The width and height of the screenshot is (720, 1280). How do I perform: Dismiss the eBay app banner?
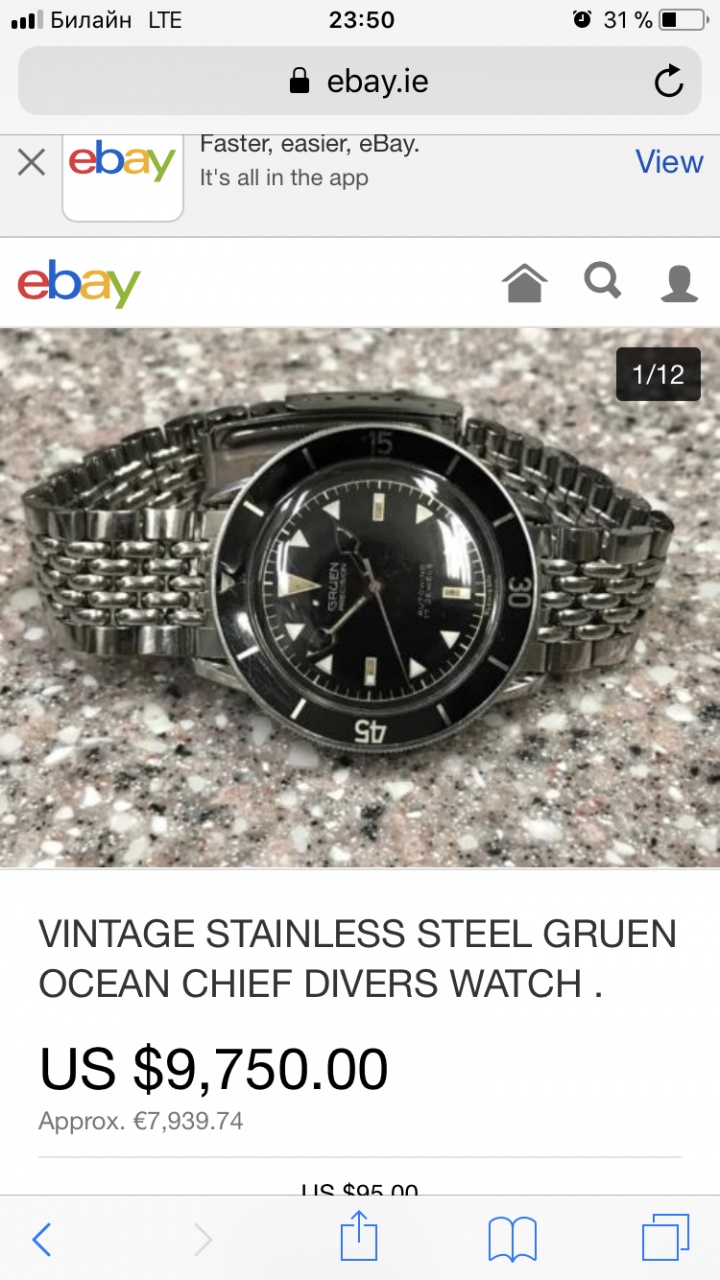(x=32, y=162)
